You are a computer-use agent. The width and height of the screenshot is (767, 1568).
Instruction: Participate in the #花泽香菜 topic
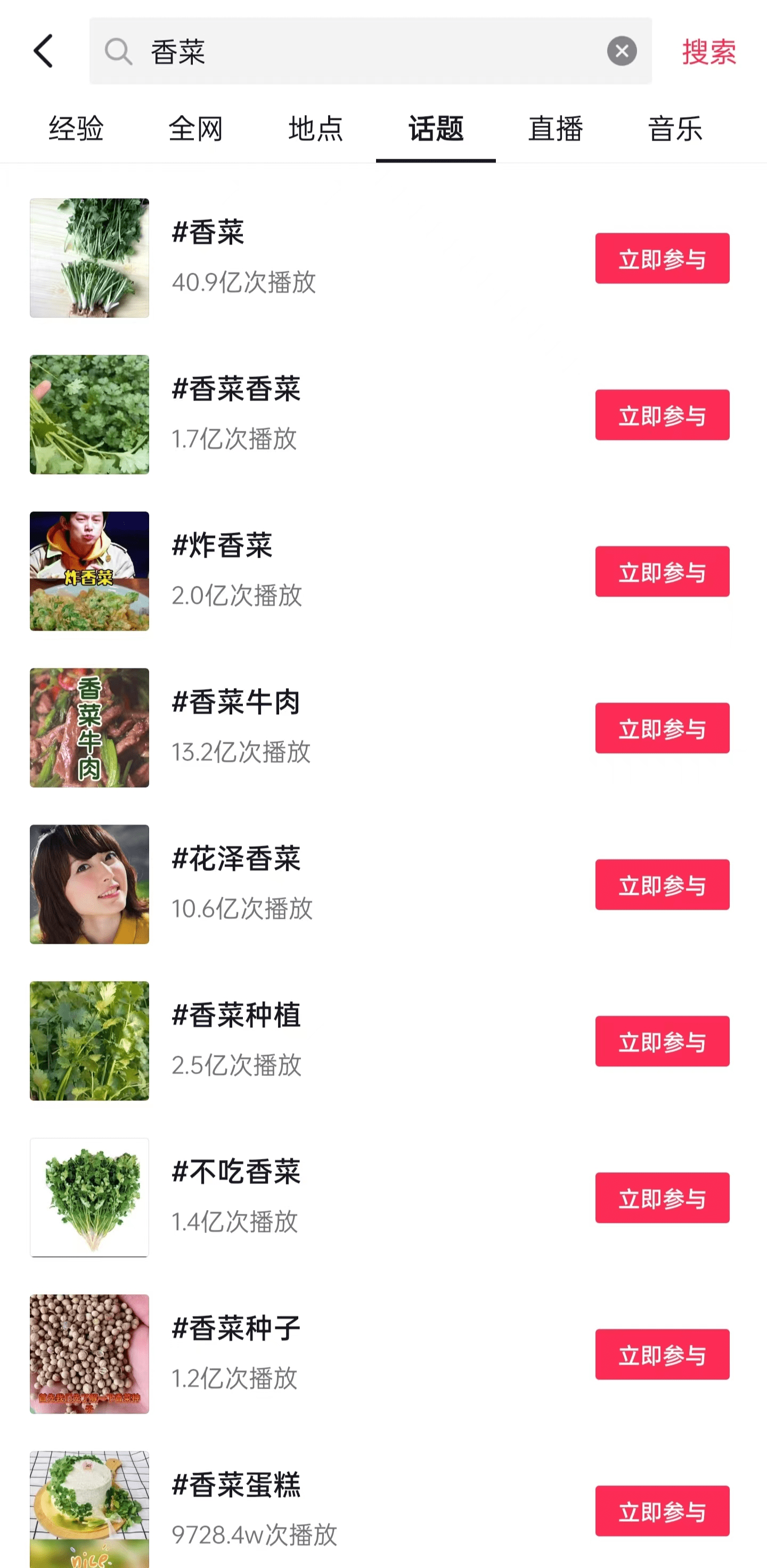tap(662, 885)
